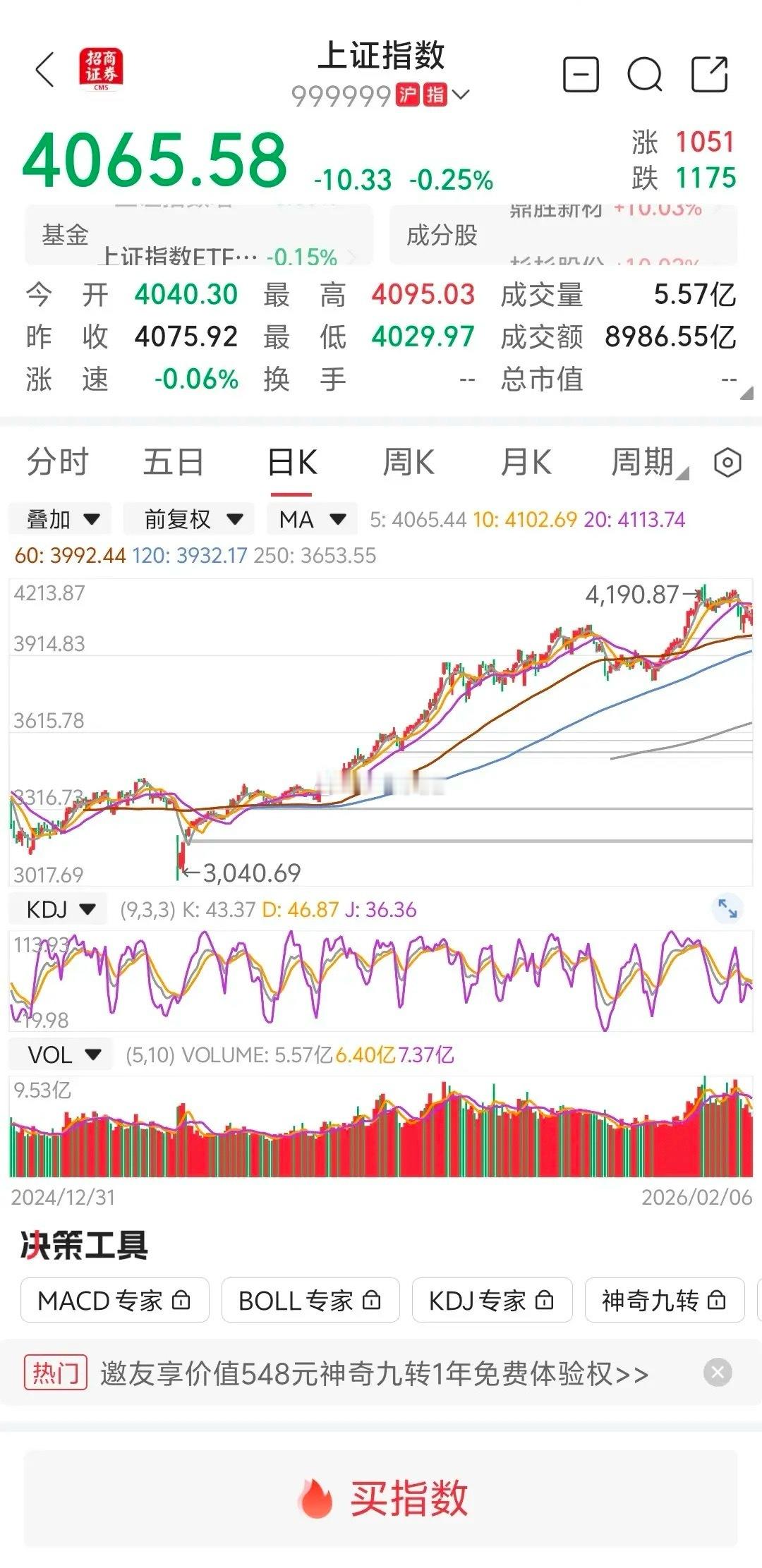The height and width of the screenshot is (1568, 762).
Task: Open the MA indicator dropdown
Action: (312, 518)
